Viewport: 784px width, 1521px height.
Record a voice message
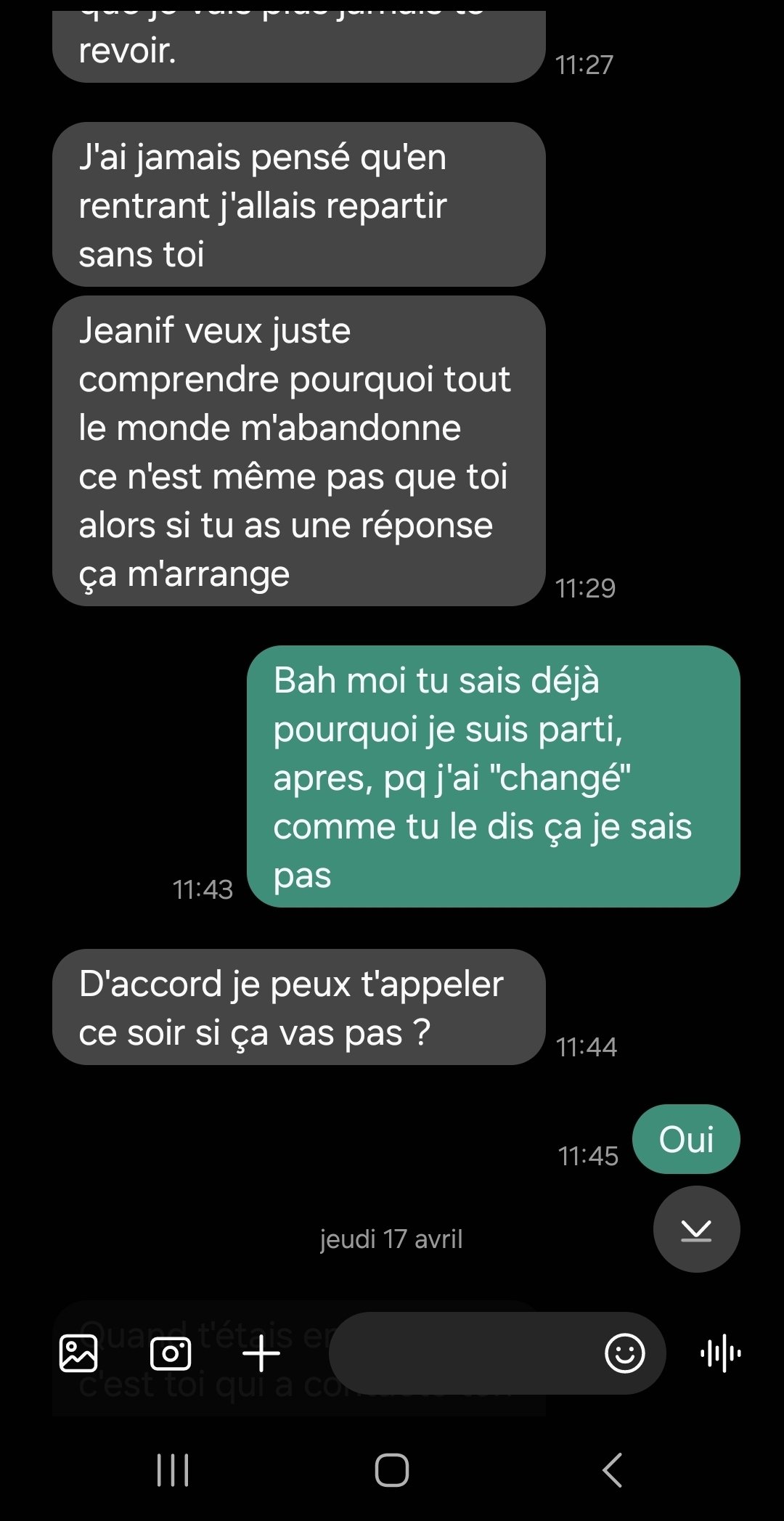click(721, 1353)
